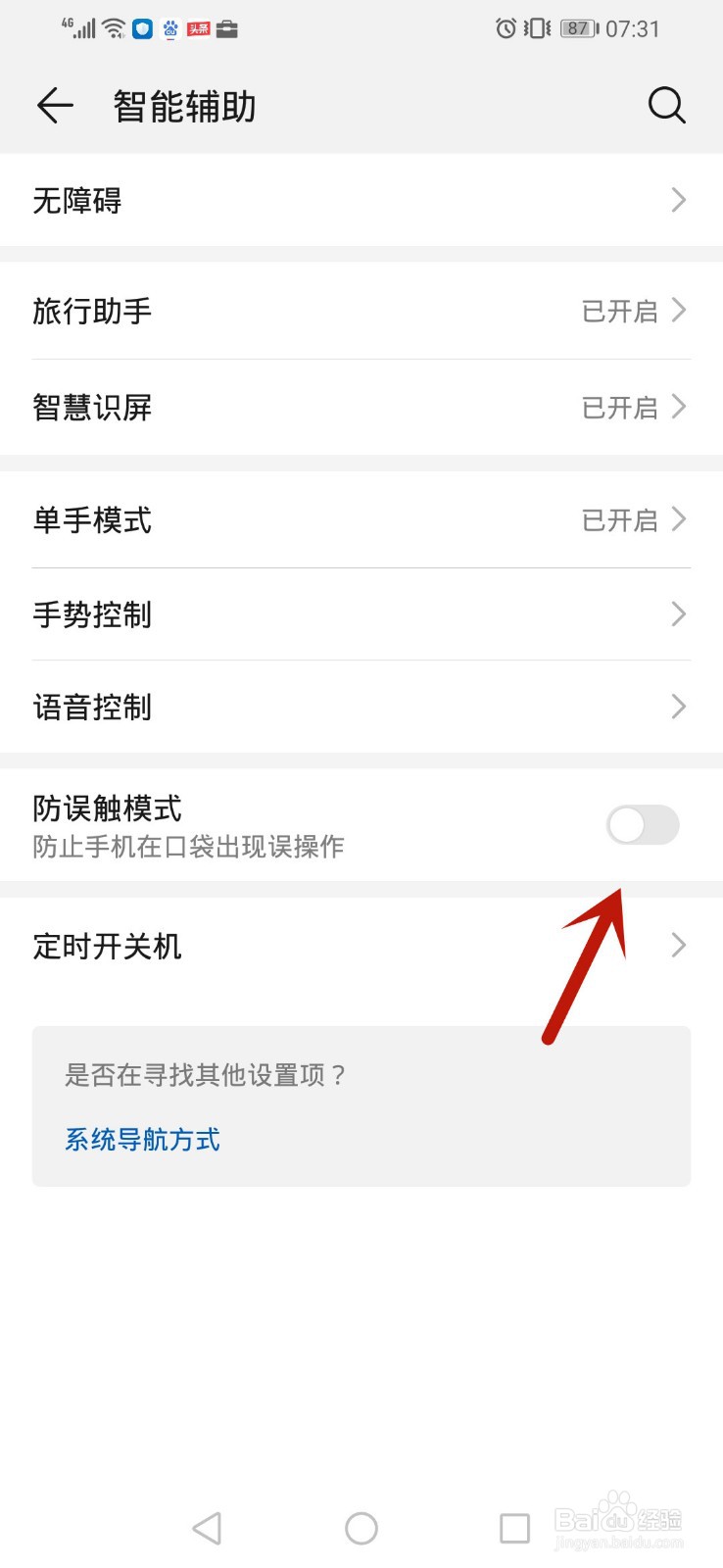The width and height of the screenshot is (723, 1568).
Task: Expand 手势控制 via its chevron
Action: point(677,614)
